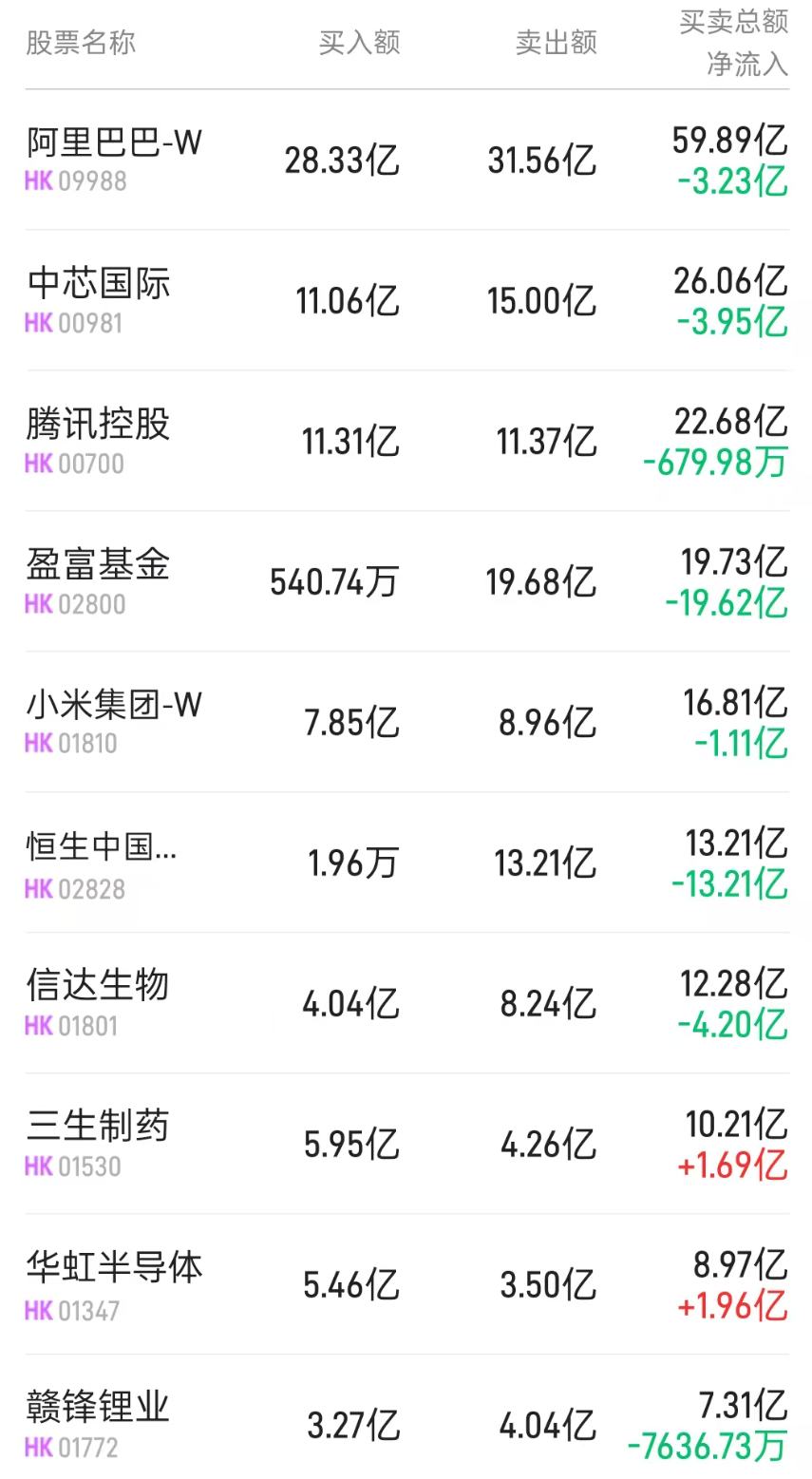Screen dimensions: 812x1479
Task: View the 信达生物 stock page
Action: 99,1002
